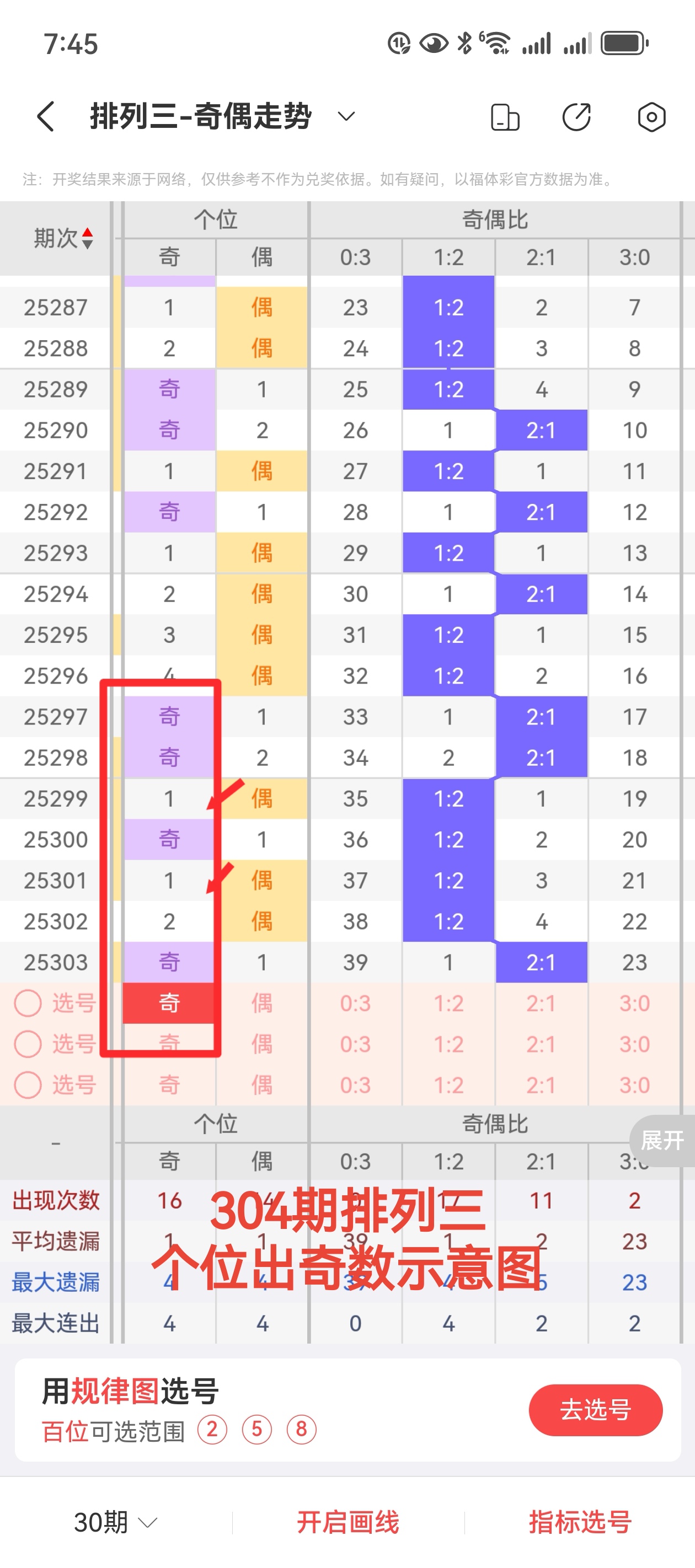Select the first 选号 radio circle

tap(28, 1002)
